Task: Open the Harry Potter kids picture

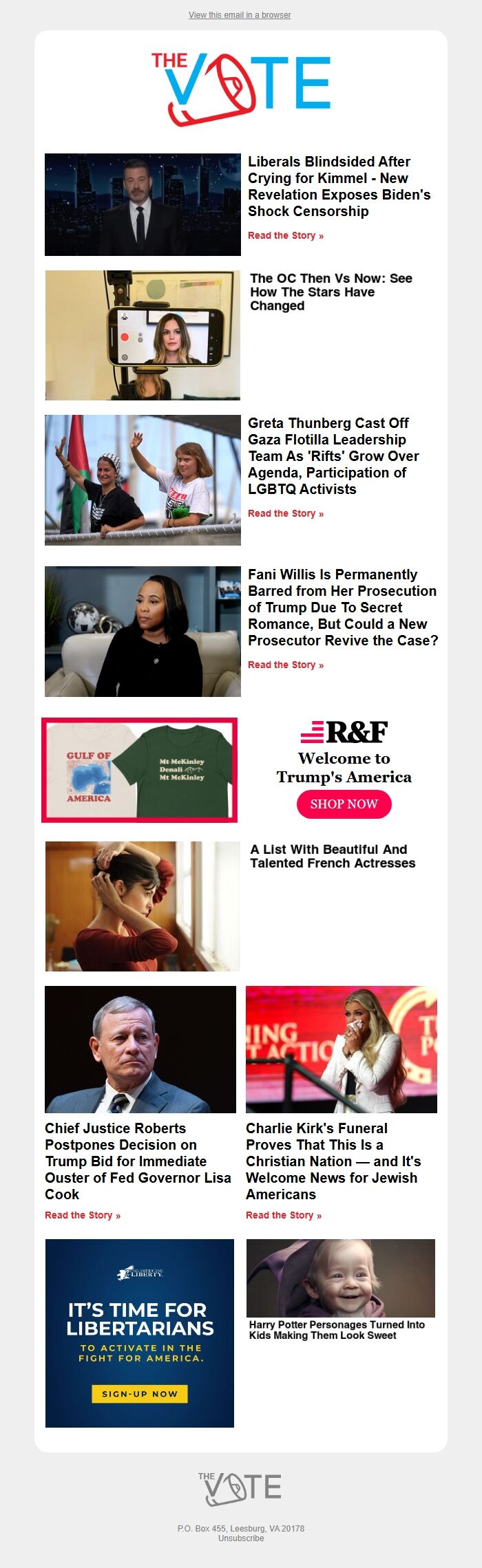Action: pos(340,1278)
